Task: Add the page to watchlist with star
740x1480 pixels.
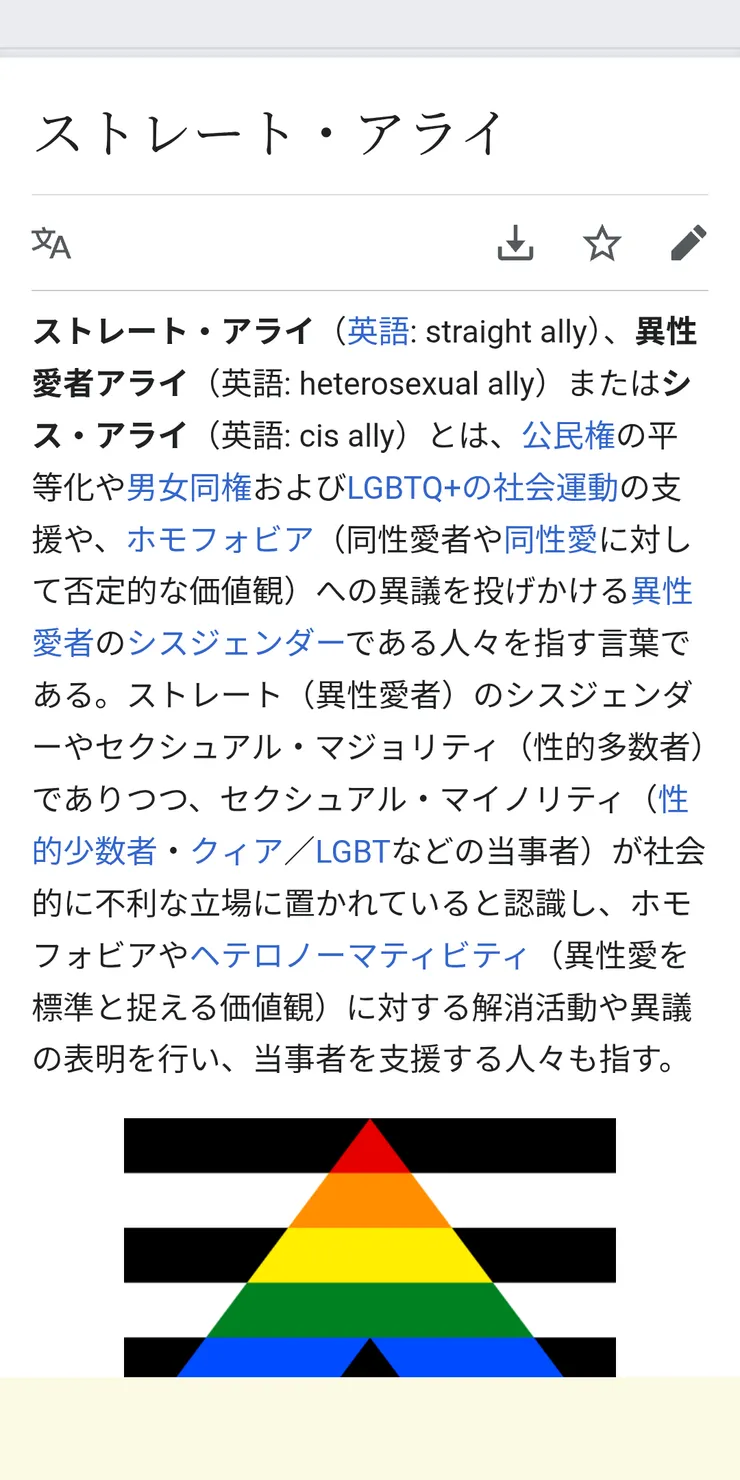Action: click(x=602, y=243)
